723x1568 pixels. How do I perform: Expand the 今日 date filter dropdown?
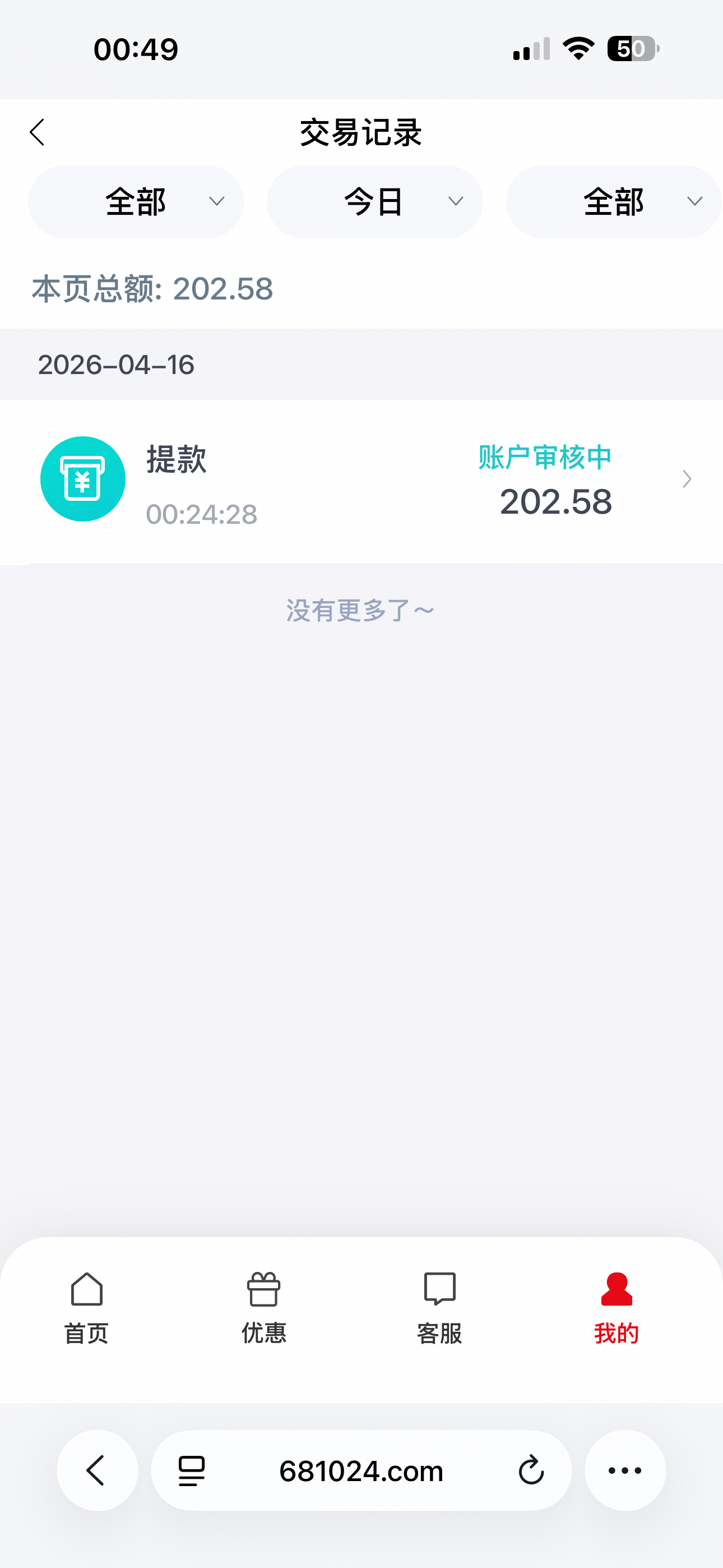(x=374, y=201)
